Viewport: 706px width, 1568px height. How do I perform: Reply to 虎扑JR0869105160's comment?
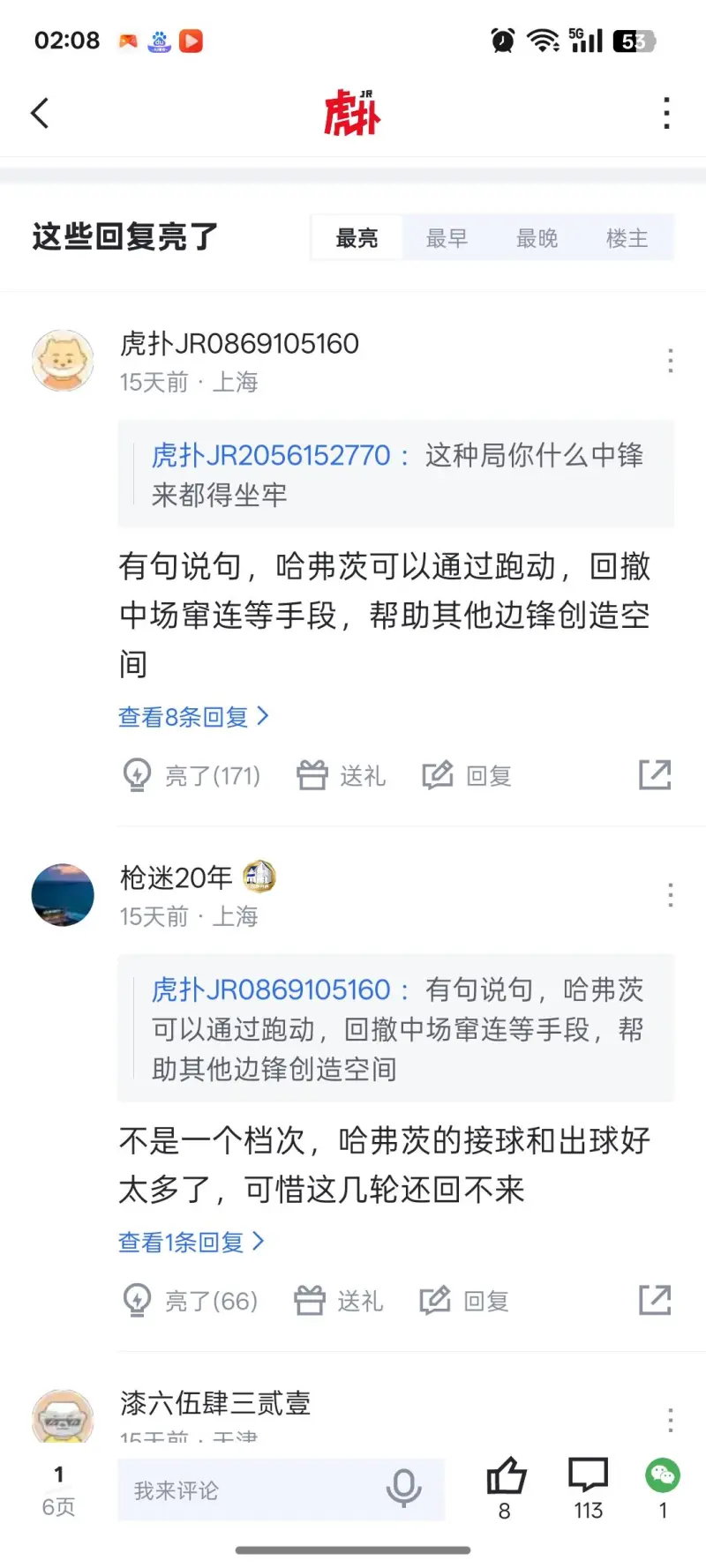pos(467,775)
